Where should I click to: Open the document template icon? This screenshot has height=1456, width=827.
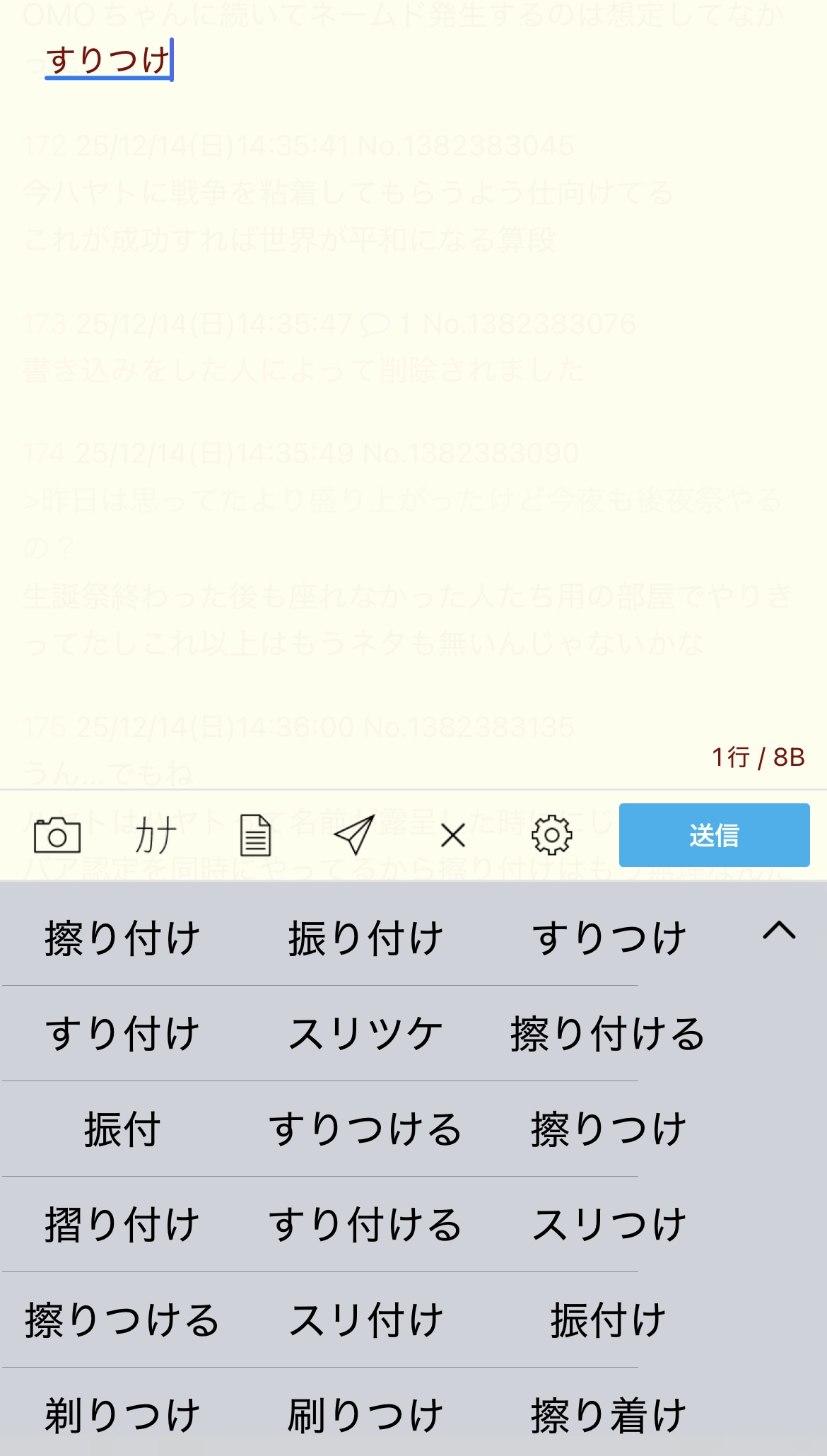tap(255, 836)
